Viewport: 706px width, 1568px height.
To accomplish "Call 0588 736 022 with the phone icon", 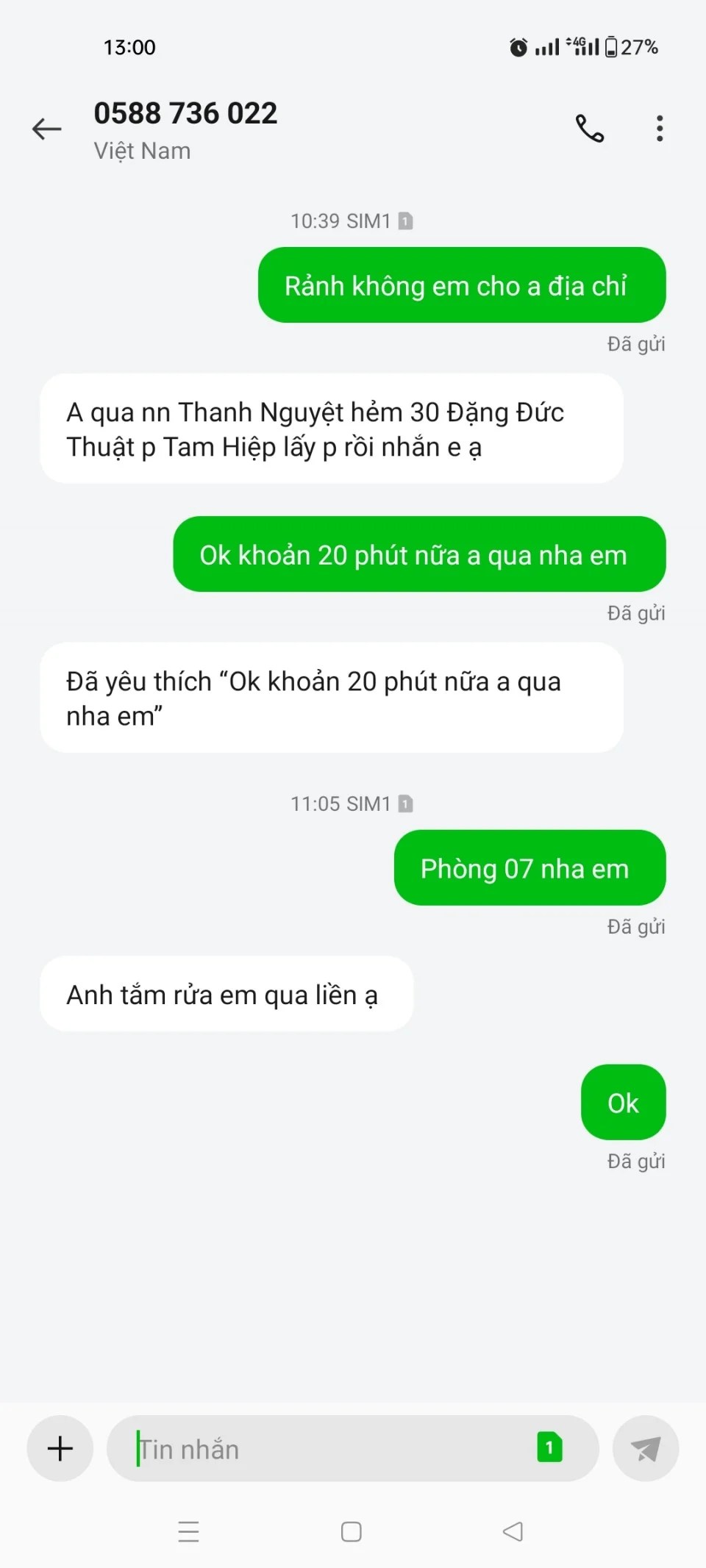I will pyautogui.click(x=589, y=129).
